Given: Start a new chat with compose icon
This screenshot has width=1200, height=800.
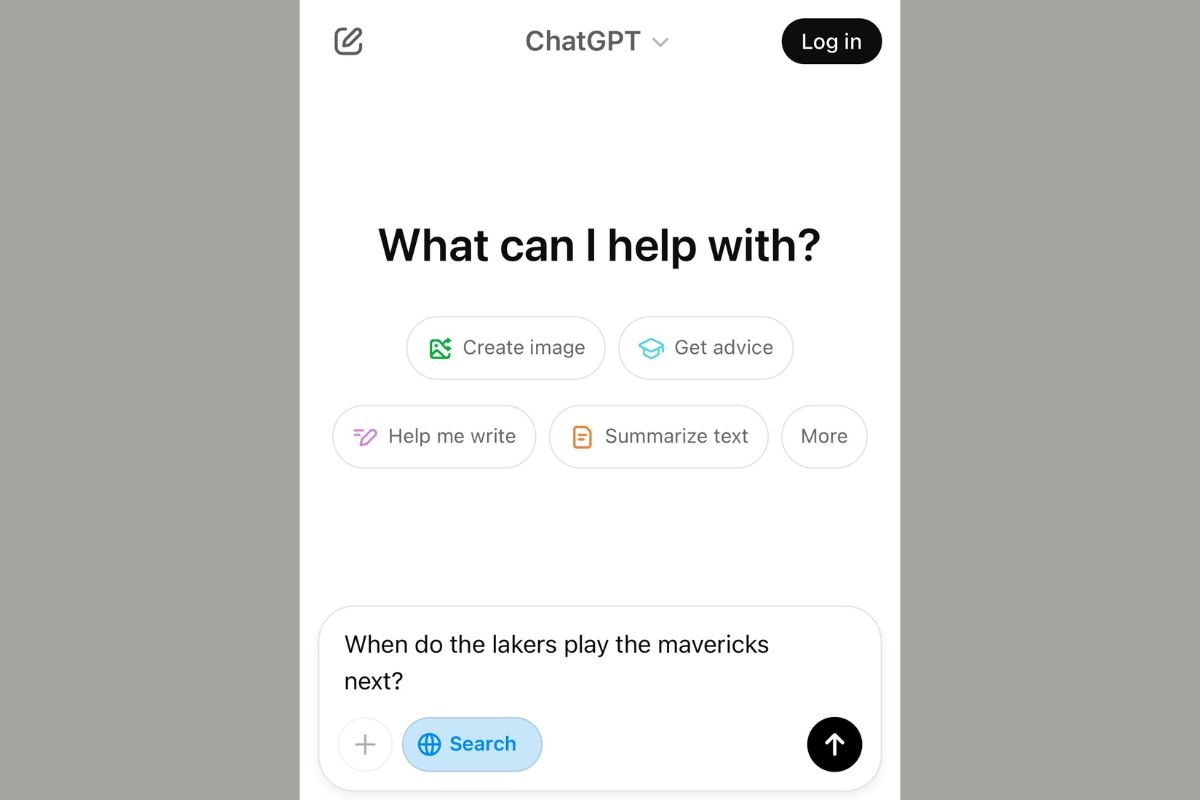Looking at the screenshot, I should click(348, 42).
